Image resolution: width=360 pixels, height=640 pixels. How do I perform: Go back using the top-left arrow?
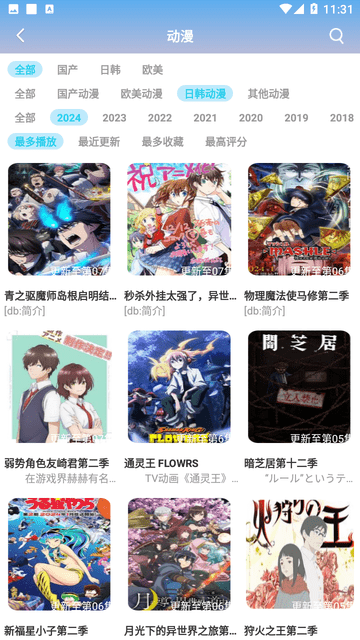tap(20, 36)
